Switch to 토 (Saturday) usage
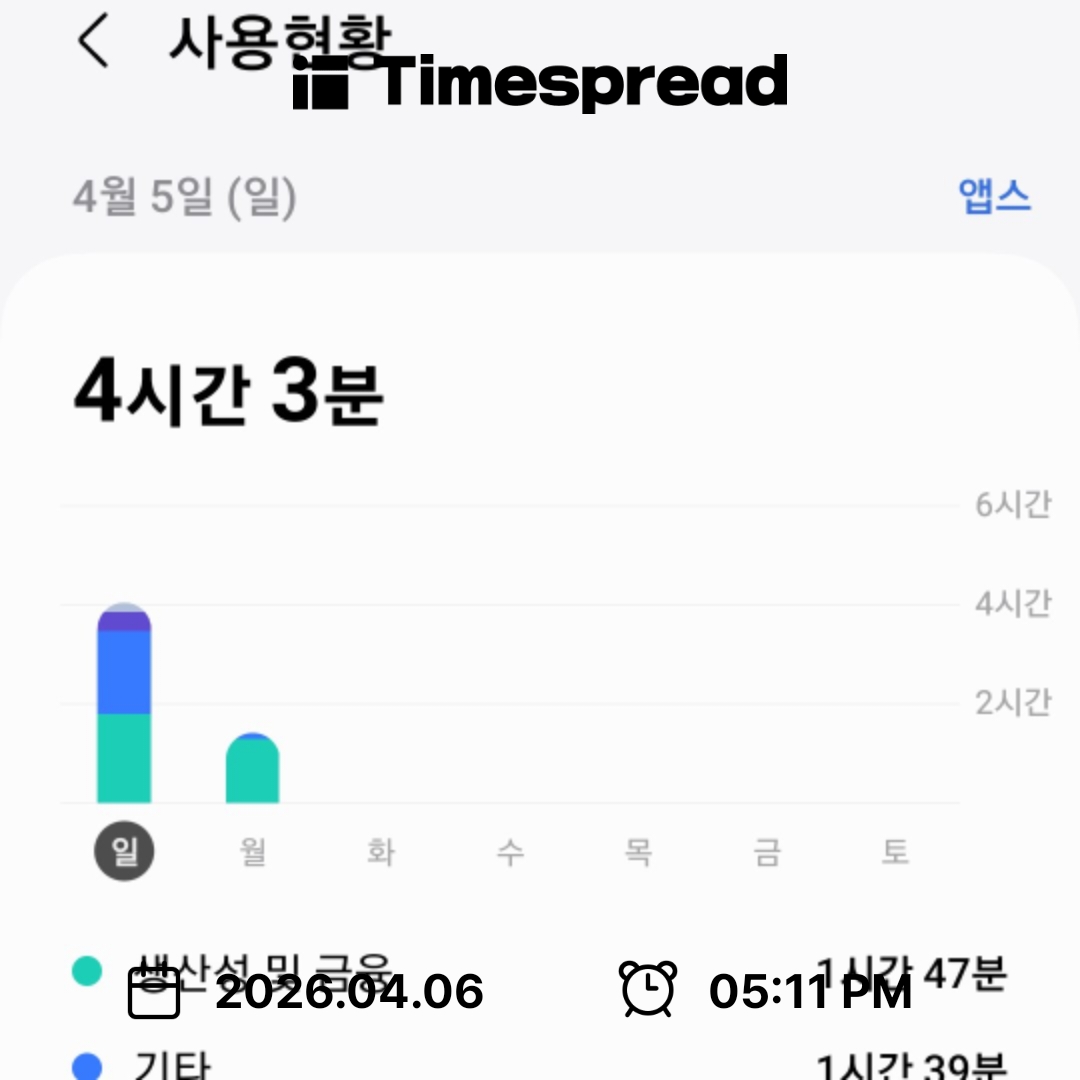Screen dimensions: 1080x1080 click(895, 852)
